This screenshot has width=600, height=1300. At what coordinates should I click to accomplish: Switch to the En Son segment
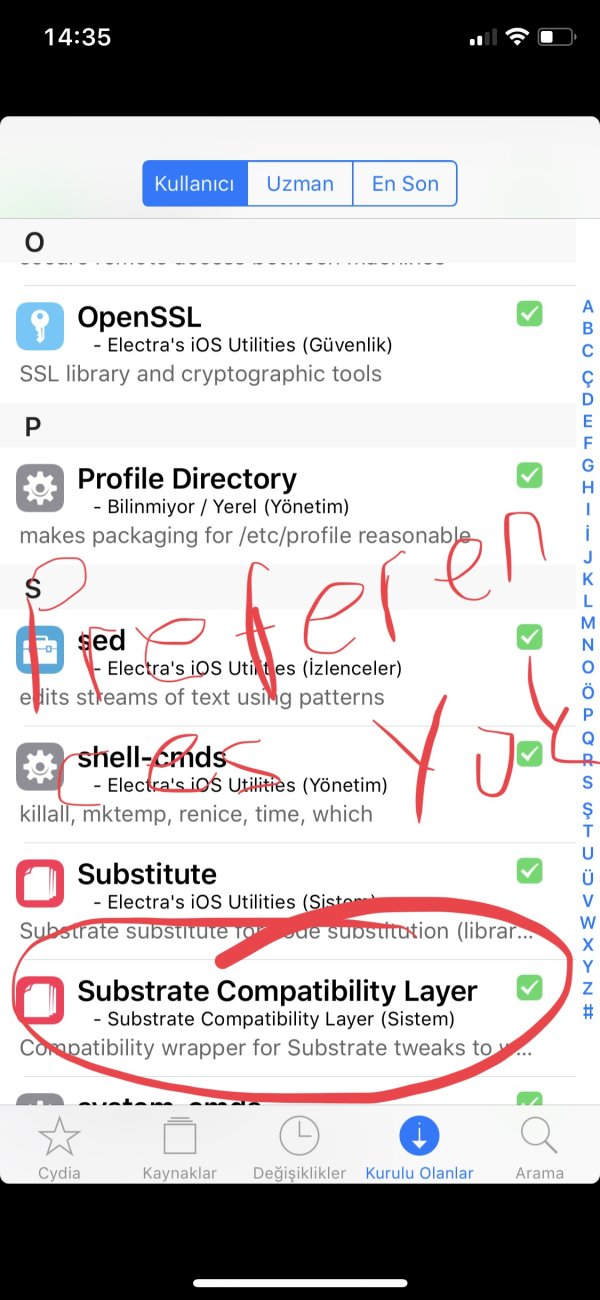tap(405, 184)
